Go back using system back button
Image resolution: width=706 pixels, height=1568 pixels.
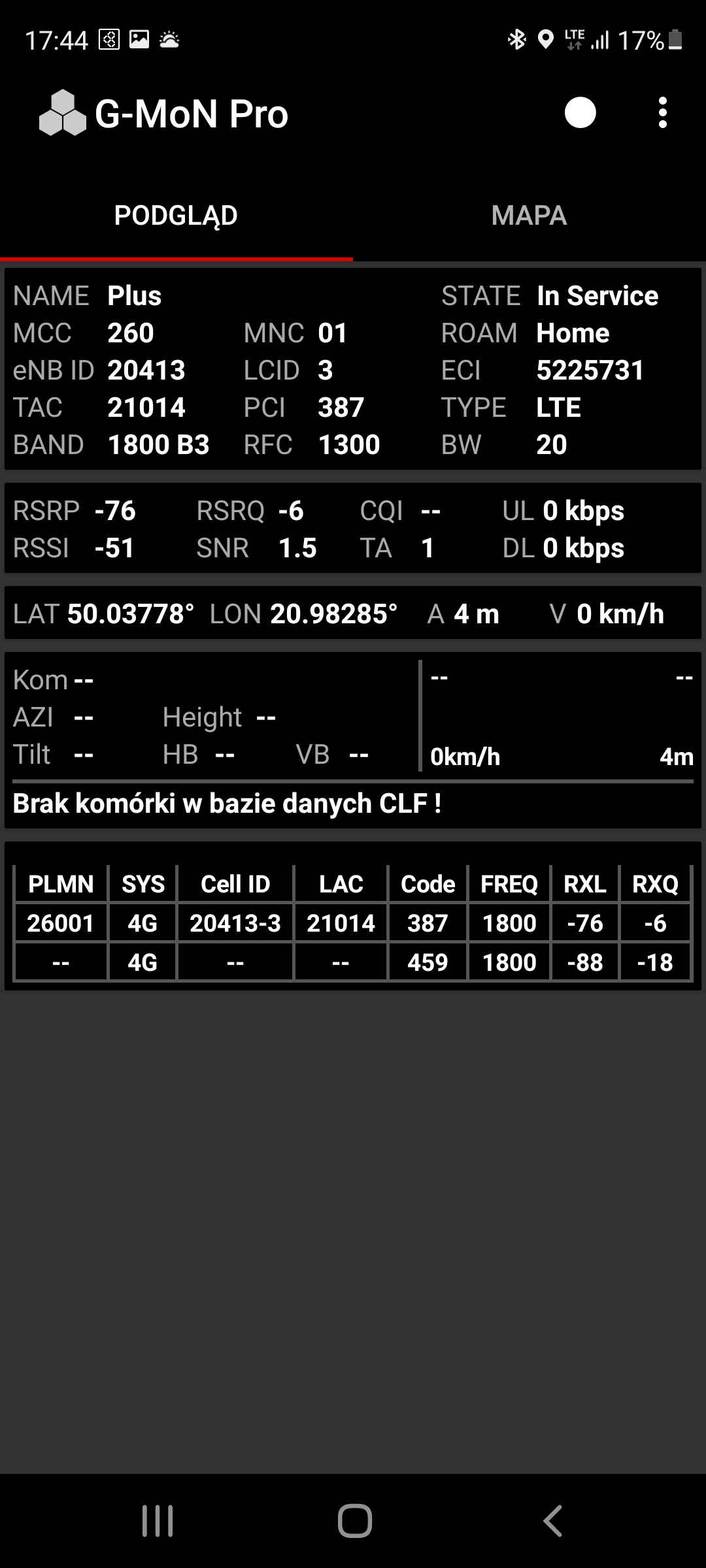pos(552,1520)
